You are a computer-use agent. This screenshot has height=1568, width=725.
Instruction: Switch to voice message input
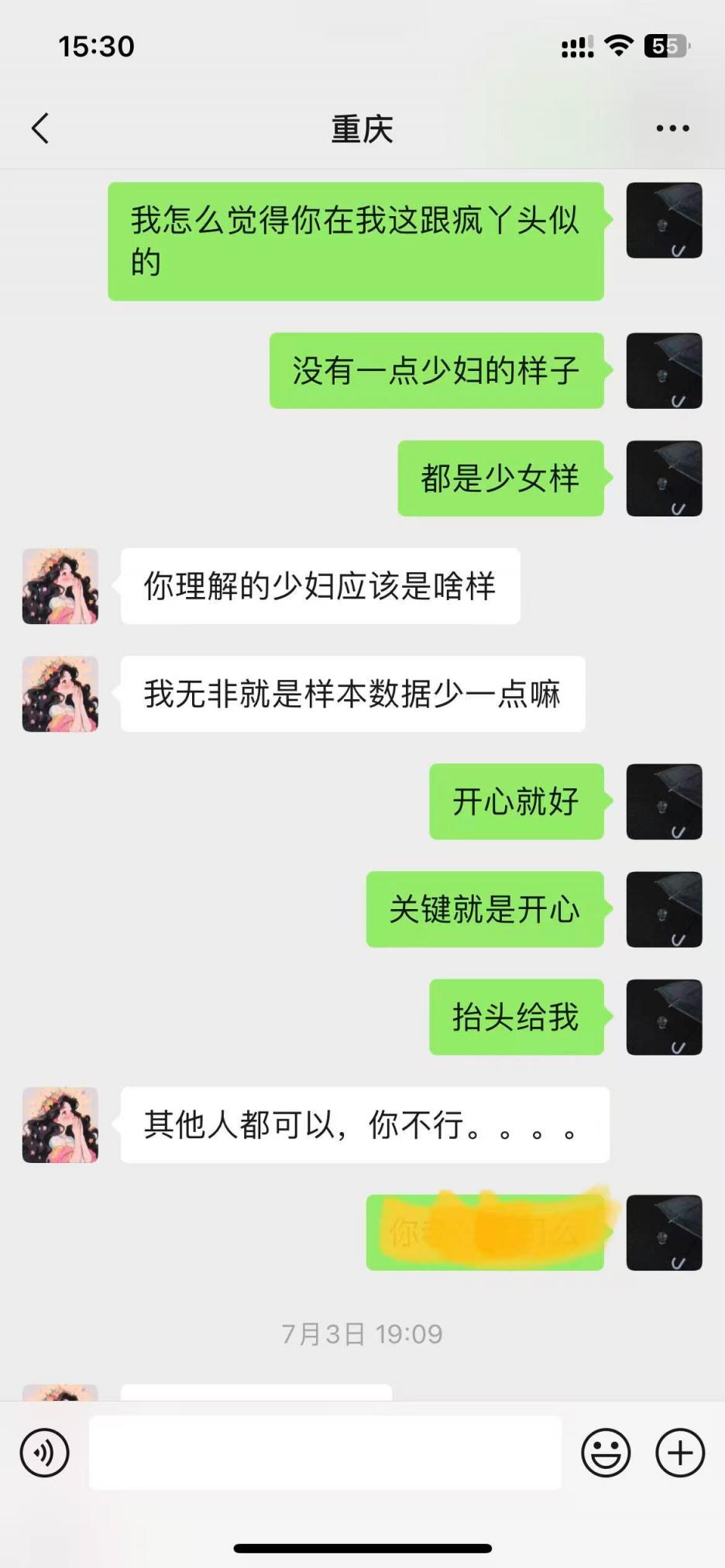[44, 1453]
